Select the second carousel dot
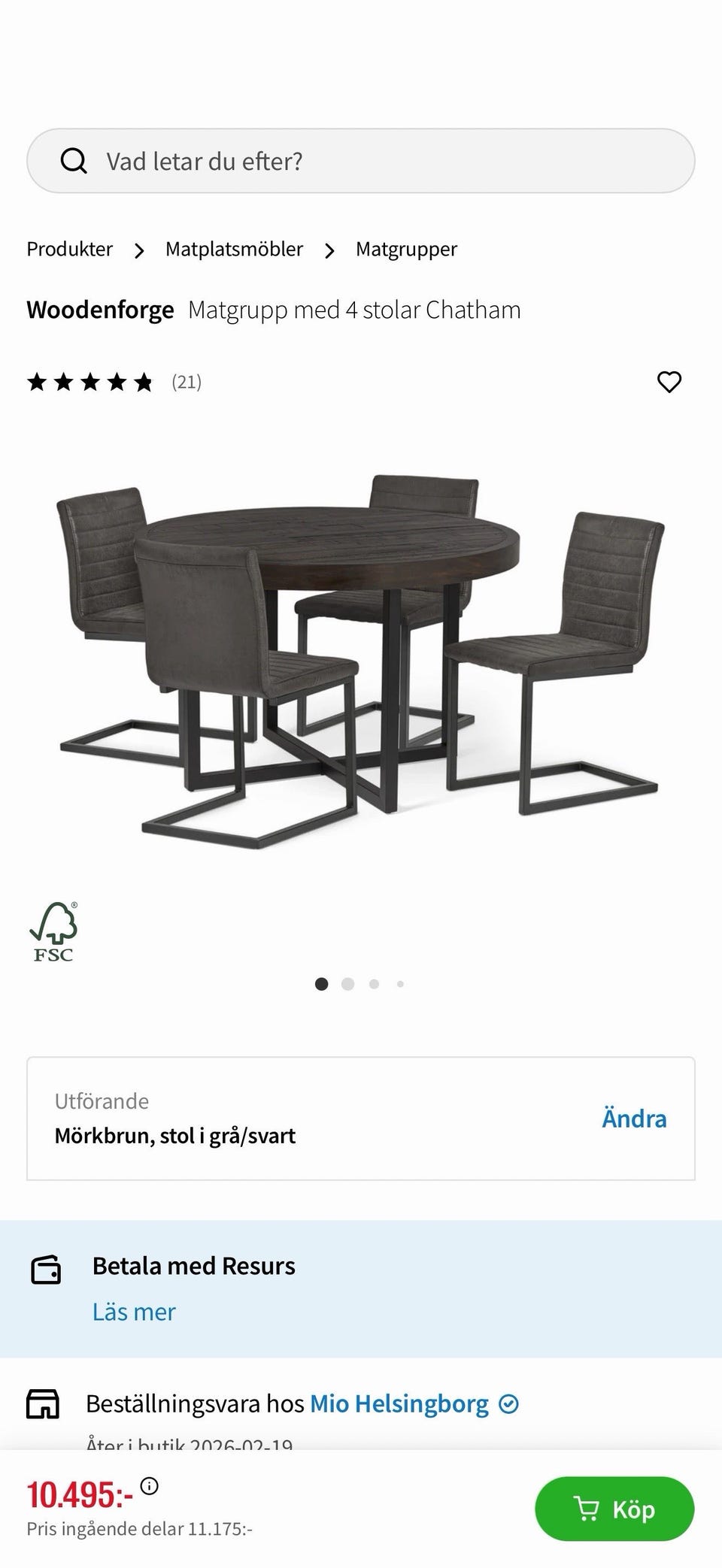Screen dimensions: 722x1568 tap(347, 983)
